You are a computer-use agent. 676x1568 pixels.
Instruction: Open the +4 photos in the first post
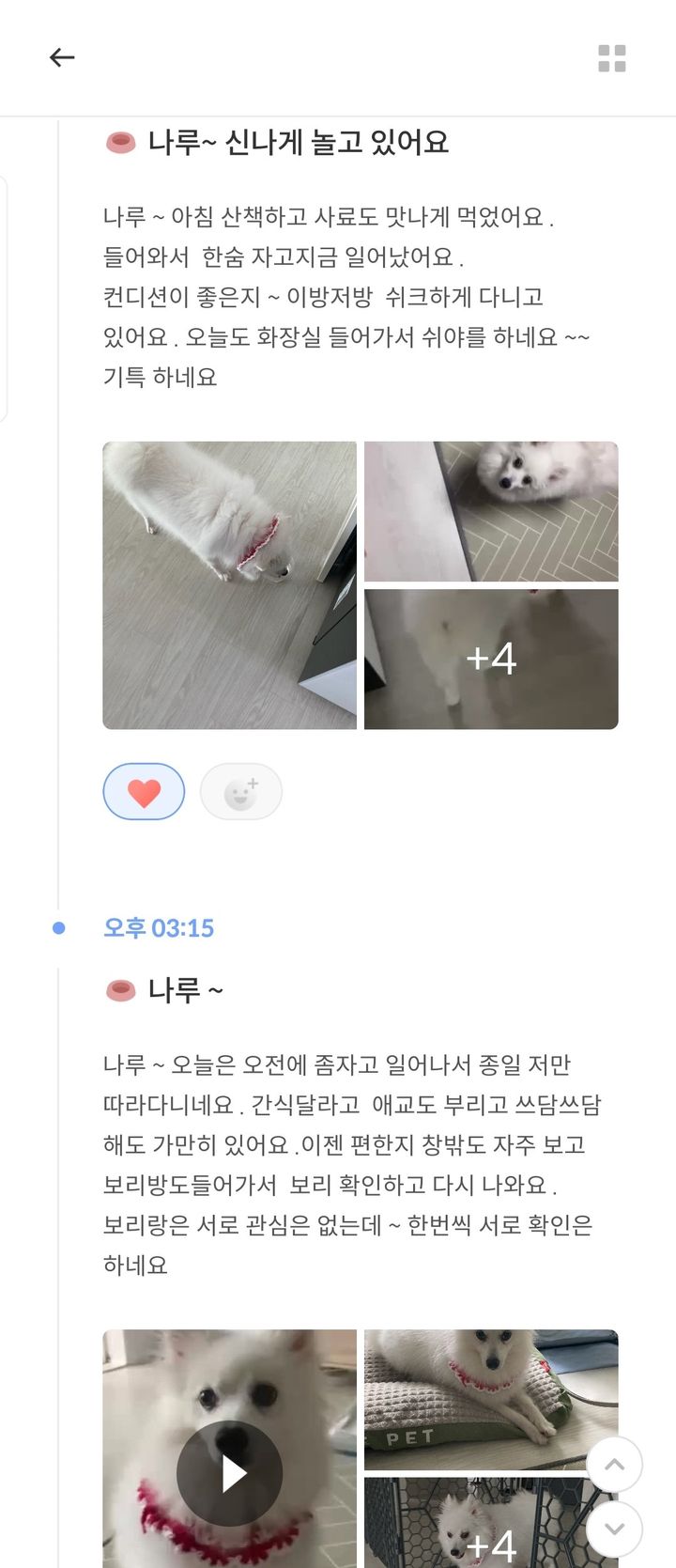coord(491,659)
